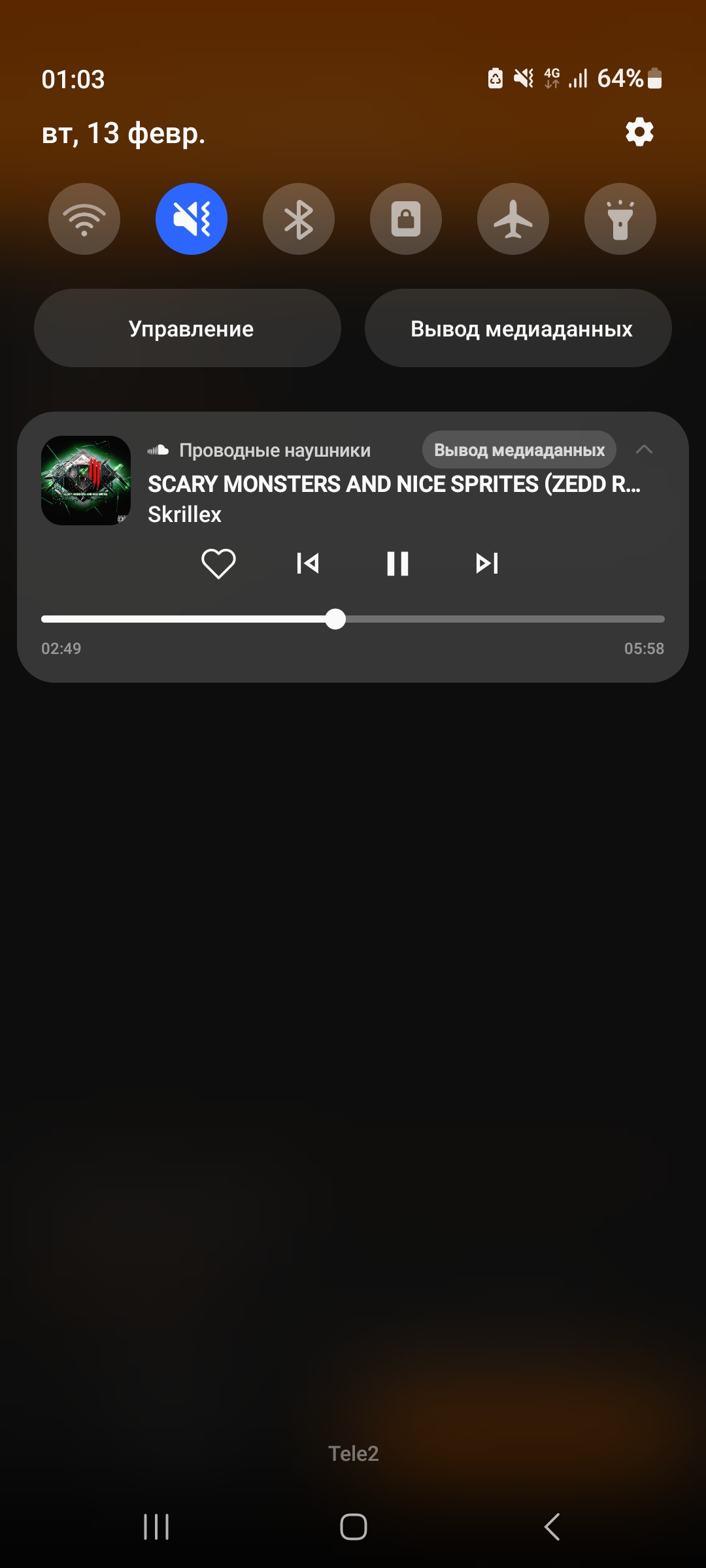Tap the playback progress bar

[353, 619]
